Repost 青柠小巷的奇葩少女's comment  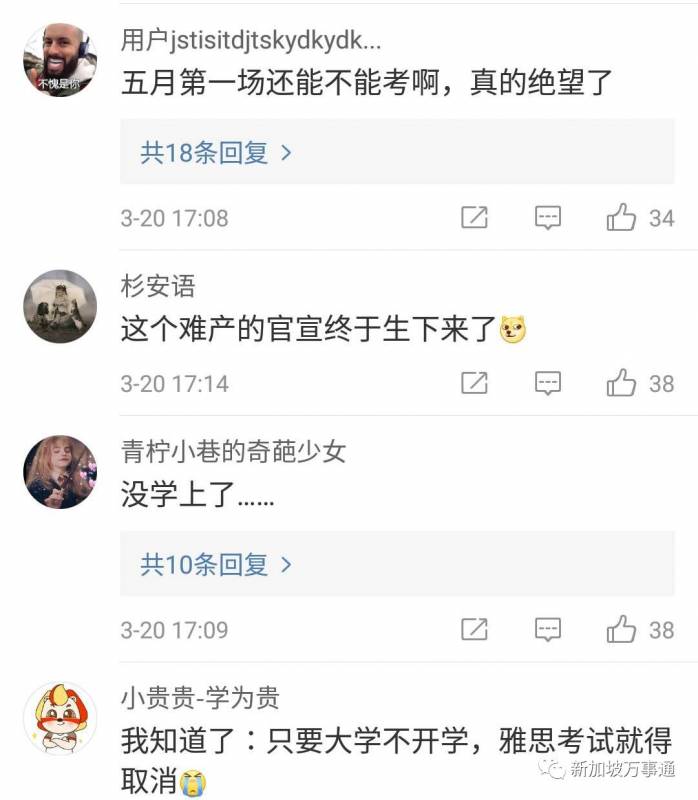tap(474, 630)
